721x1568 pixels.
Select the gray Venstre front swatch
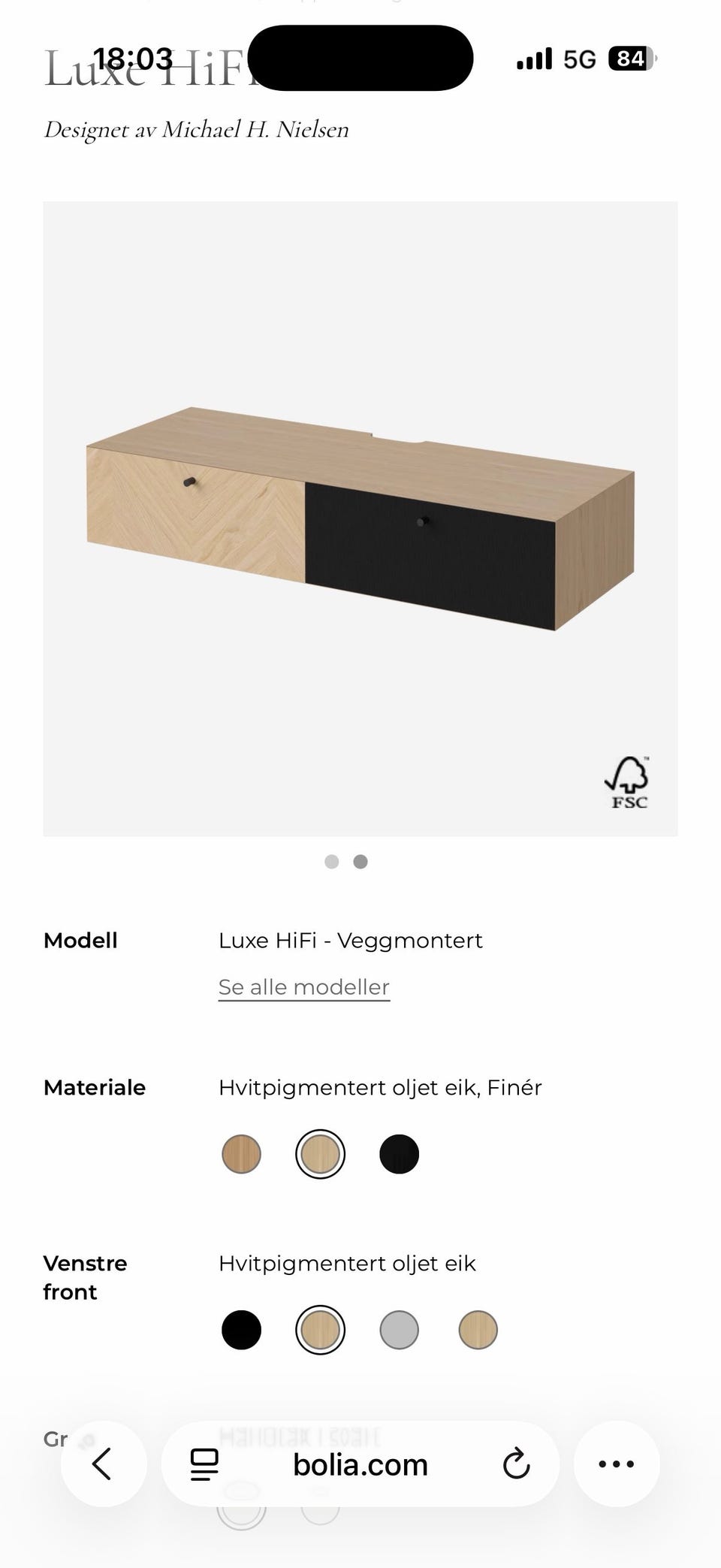click(399, 1330)
